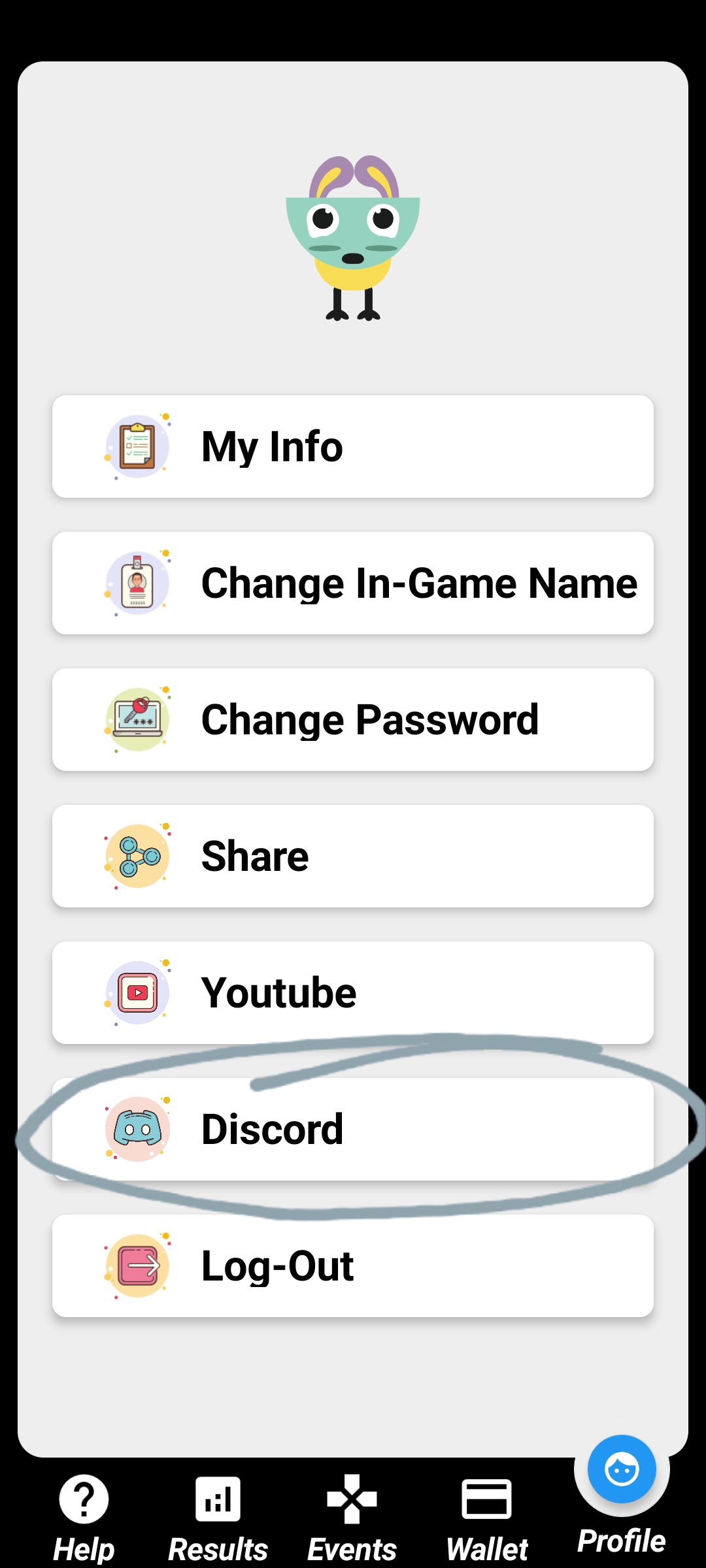The width and height of the screenshot is (706, 1568).
Task: Tap the Share row
Action: click(353, 856)
